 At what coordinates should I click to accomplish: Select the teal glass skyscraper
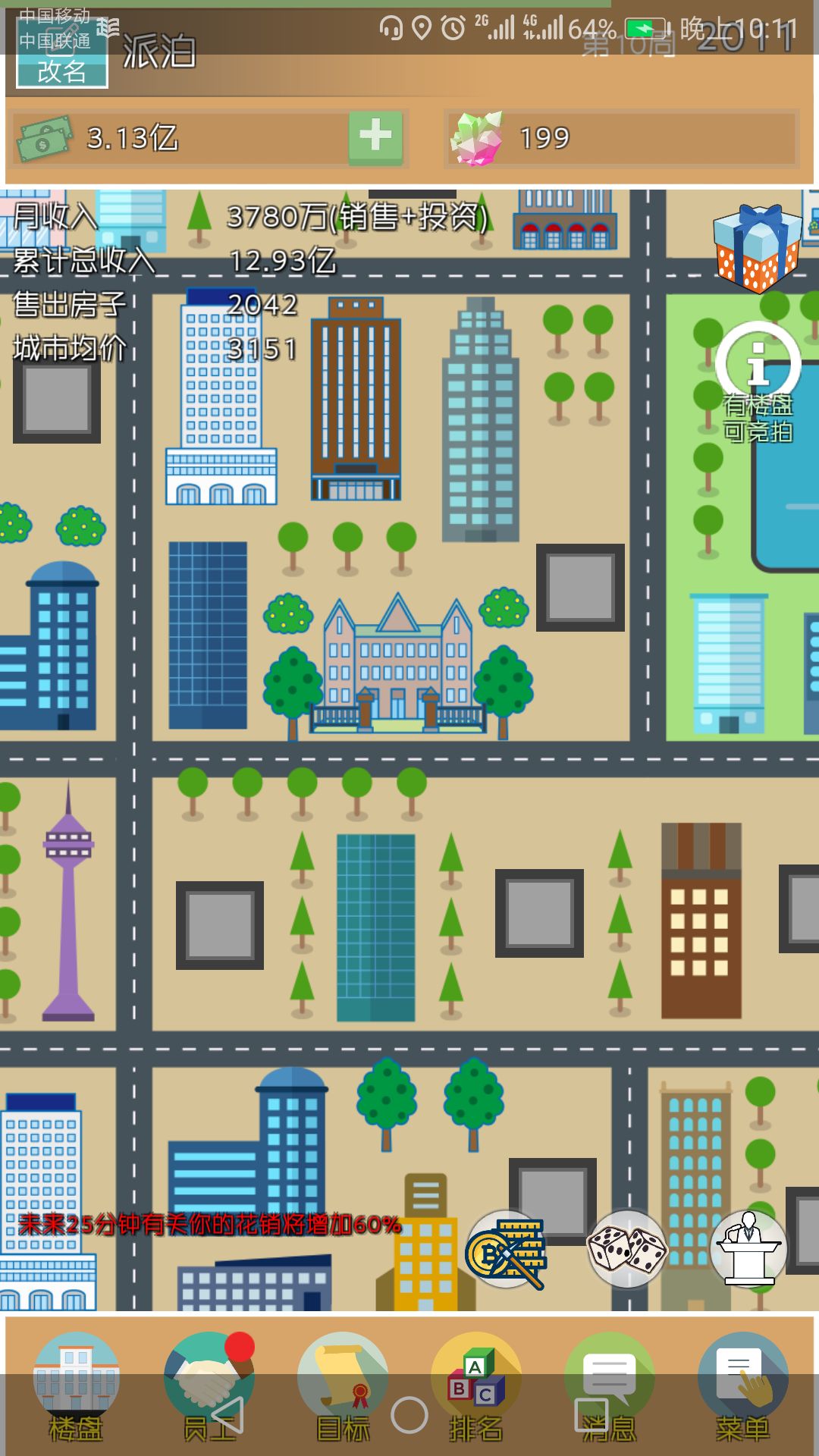[376, 927]
